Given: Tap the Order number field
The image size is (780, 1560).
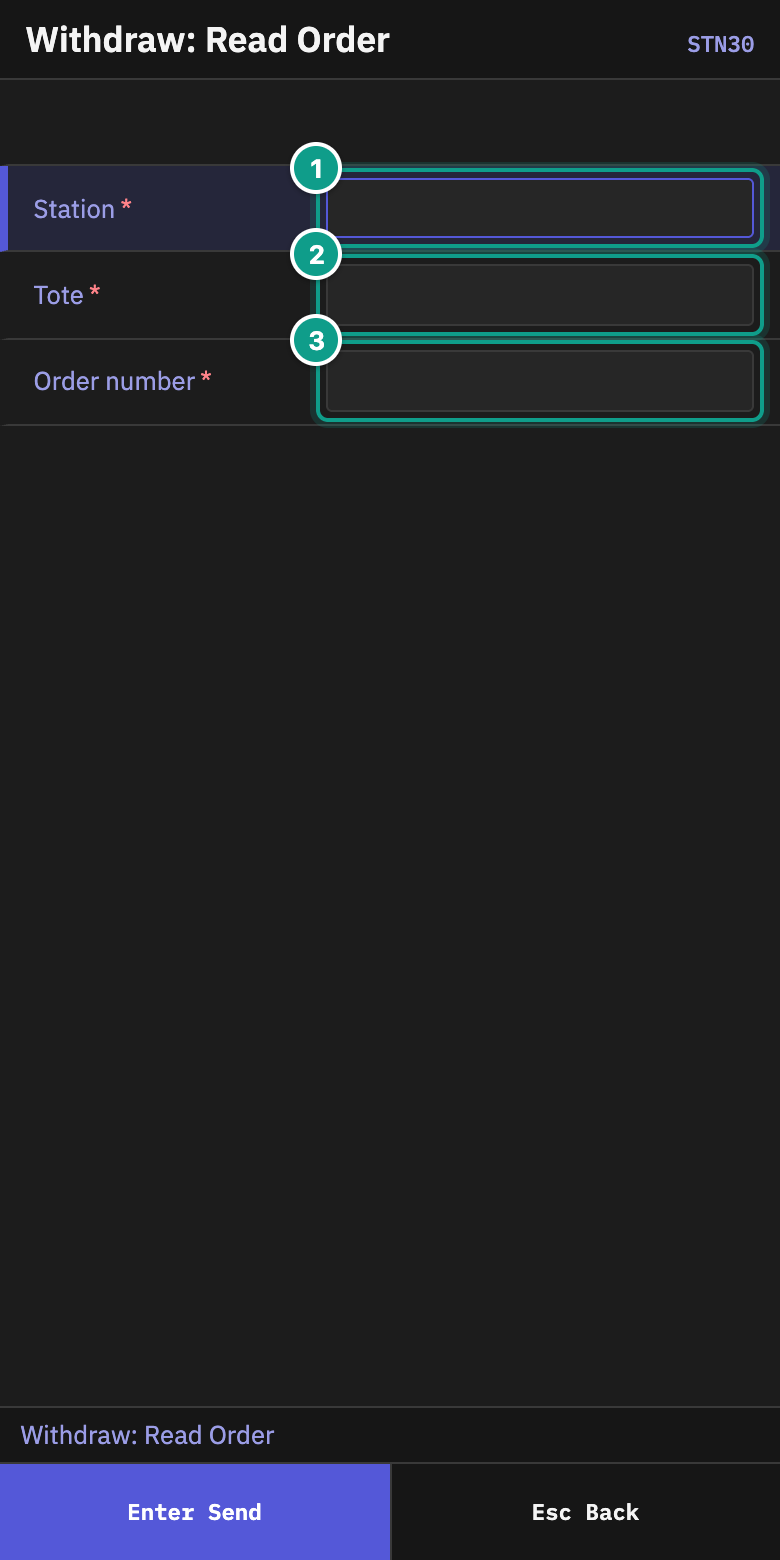Looking at the screenshot, I should (x=540, y=381).
